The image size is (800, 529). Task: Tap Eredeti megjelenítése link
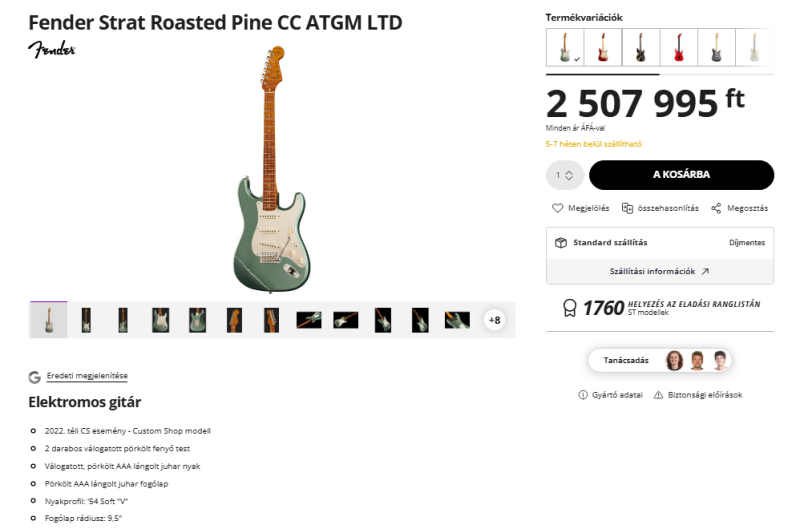click(86, 376)
